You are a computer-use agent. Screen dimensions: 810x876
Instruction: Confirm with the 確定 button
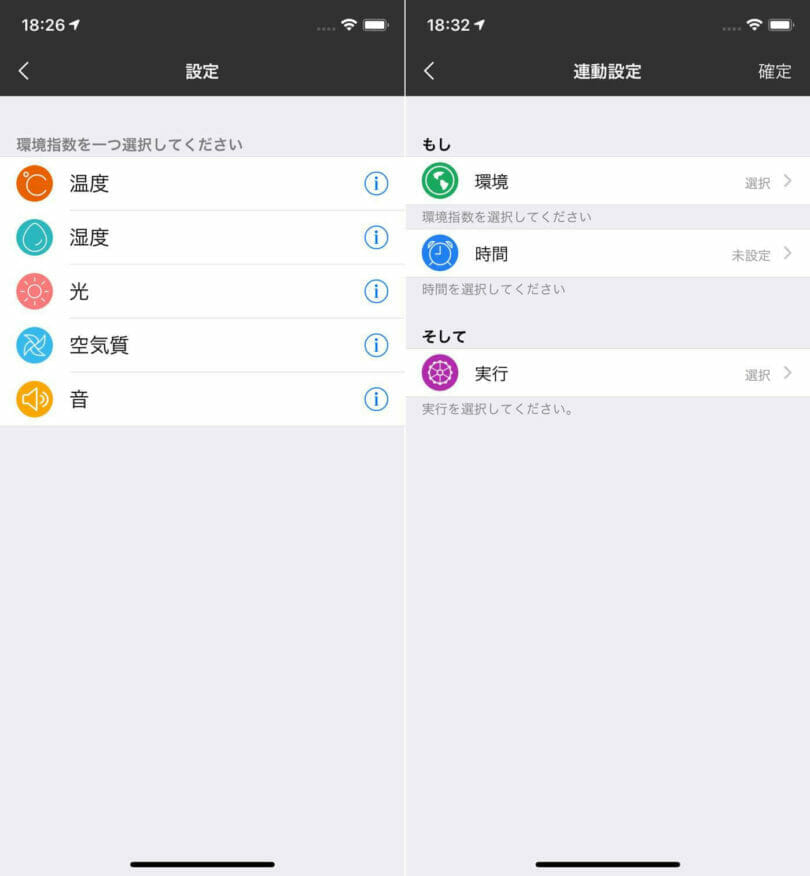click(x=774, y=71)
